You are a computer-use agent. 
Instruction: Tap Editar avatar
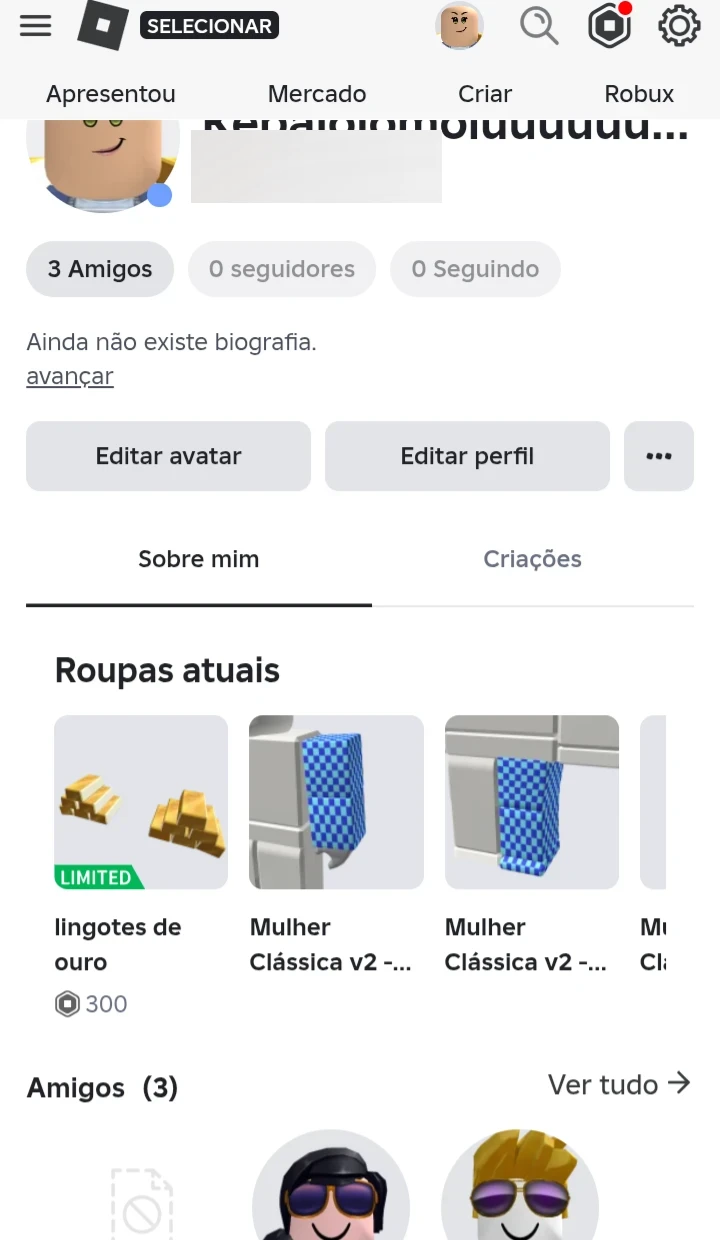168,456
